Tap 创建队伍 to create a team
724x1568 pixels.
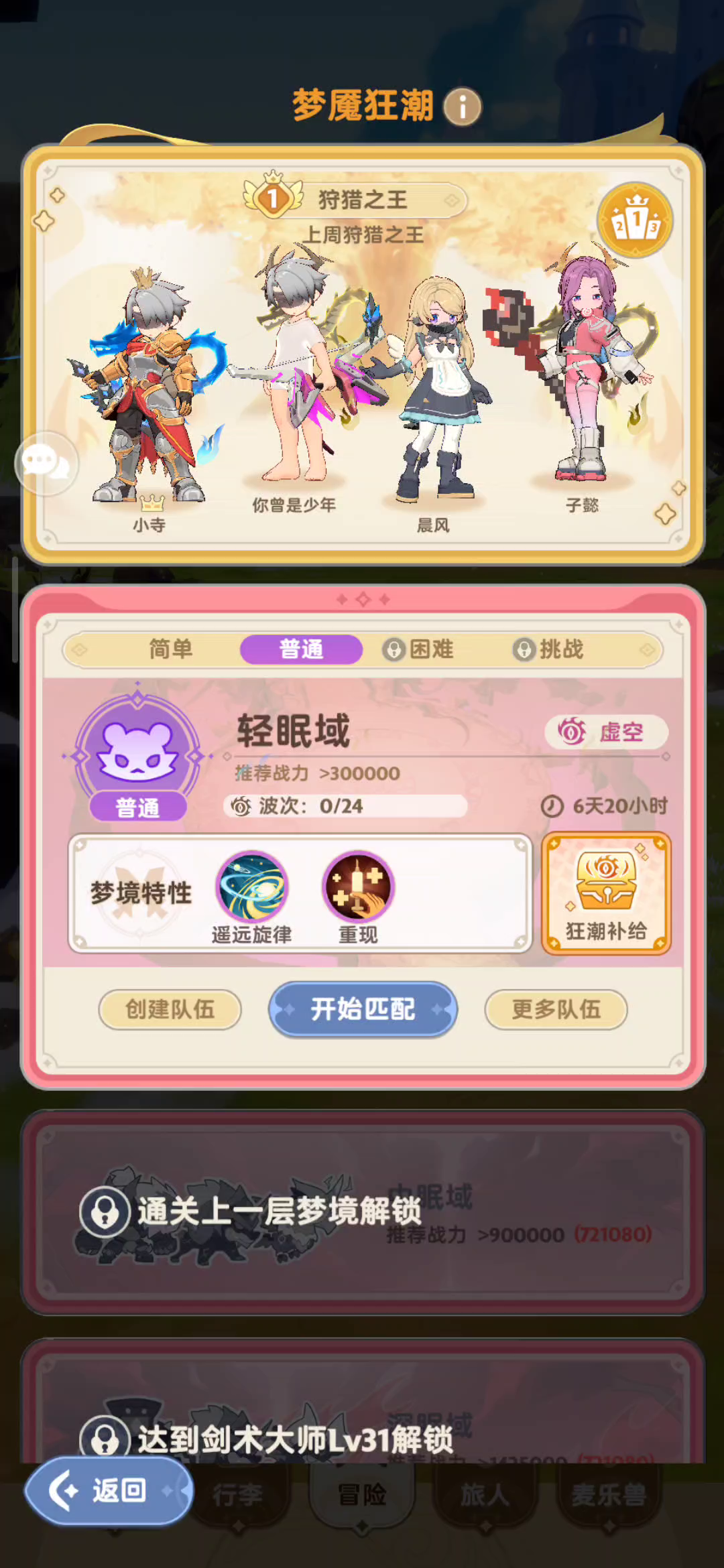[170, 1009]
